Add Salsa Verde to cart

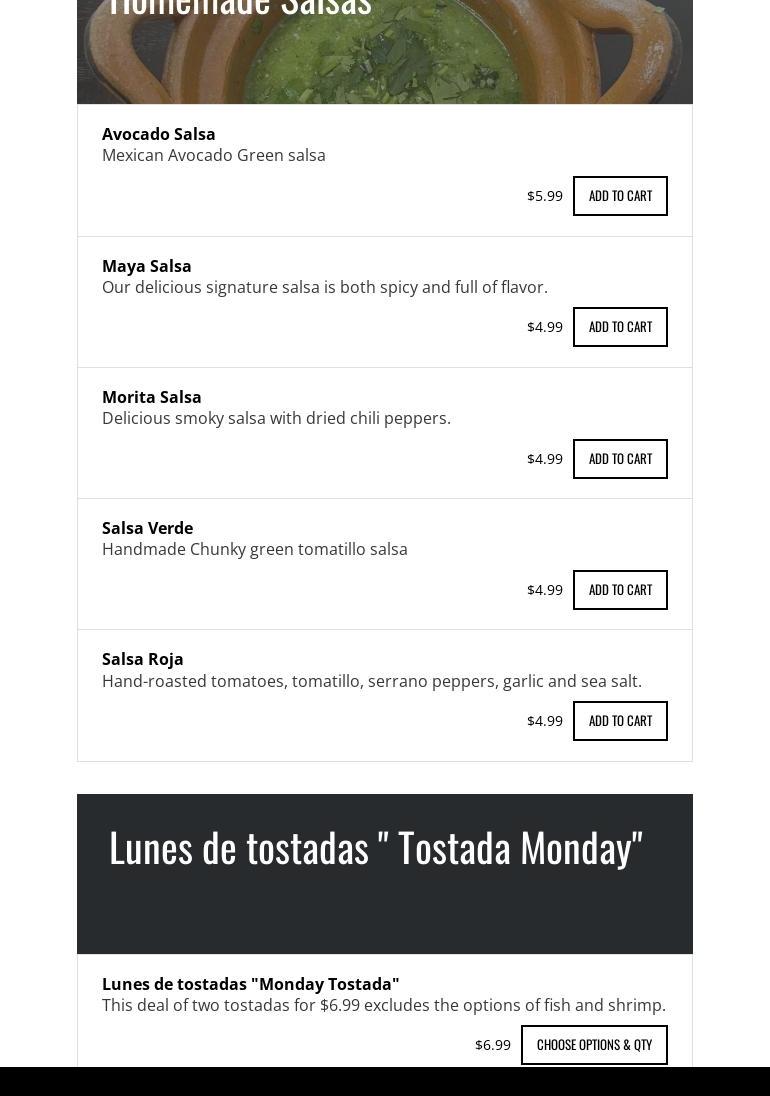(620, 590)
